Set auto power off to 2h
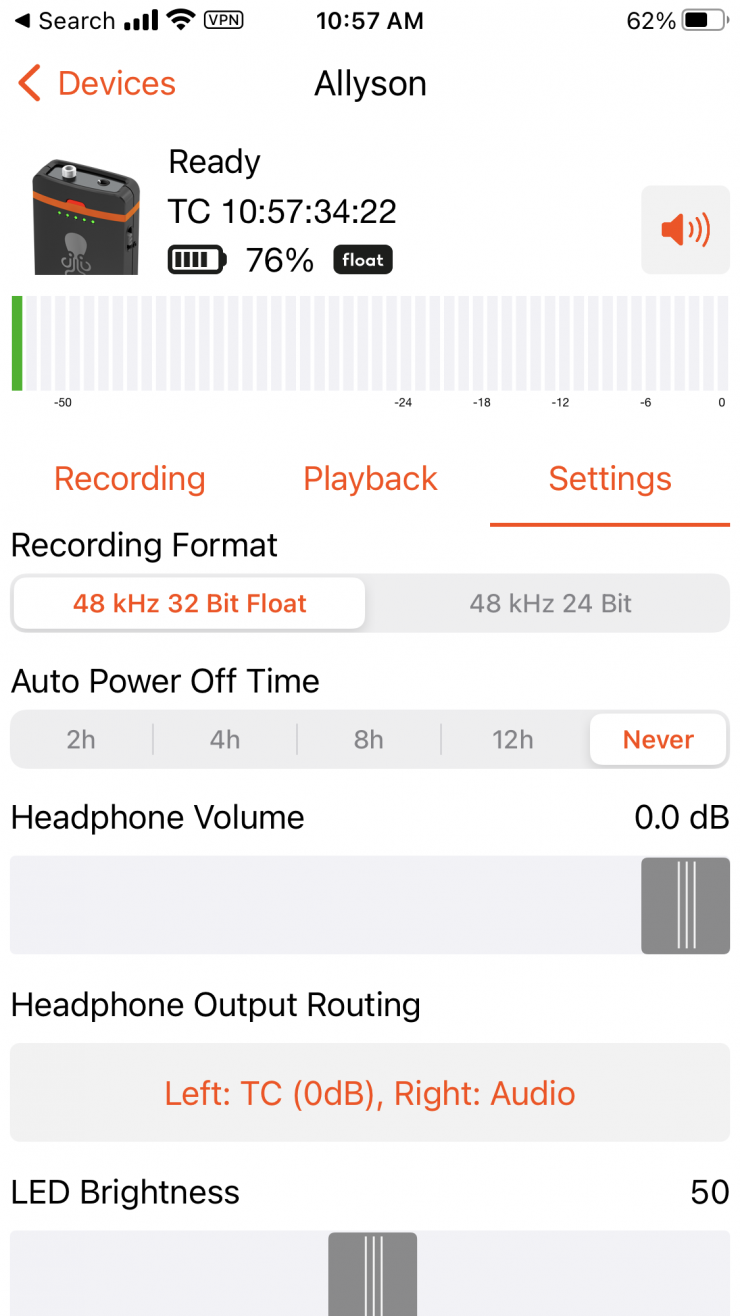 pos(81,740)
